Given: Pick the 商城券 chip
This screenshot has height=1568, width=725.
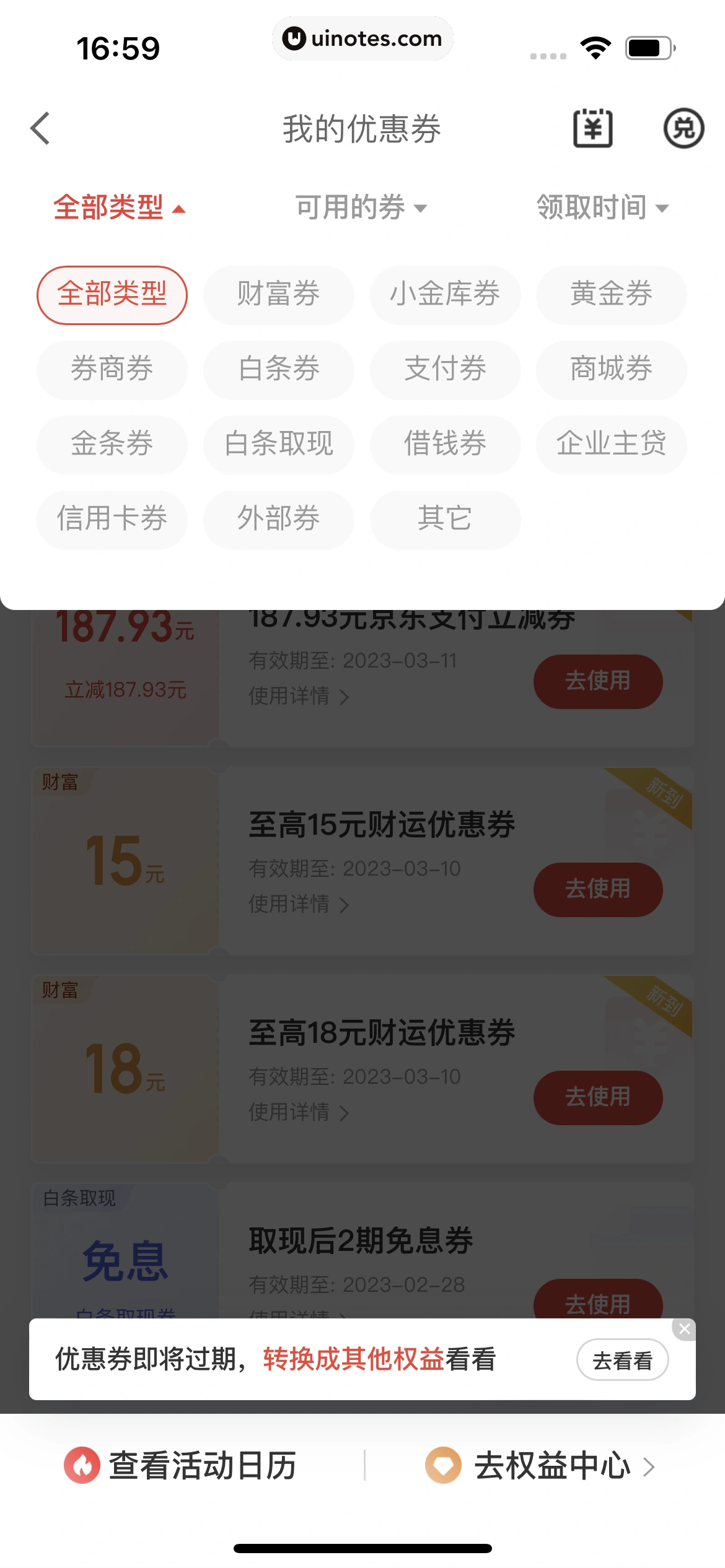Looking at the screenshot, I should (611, 370).
